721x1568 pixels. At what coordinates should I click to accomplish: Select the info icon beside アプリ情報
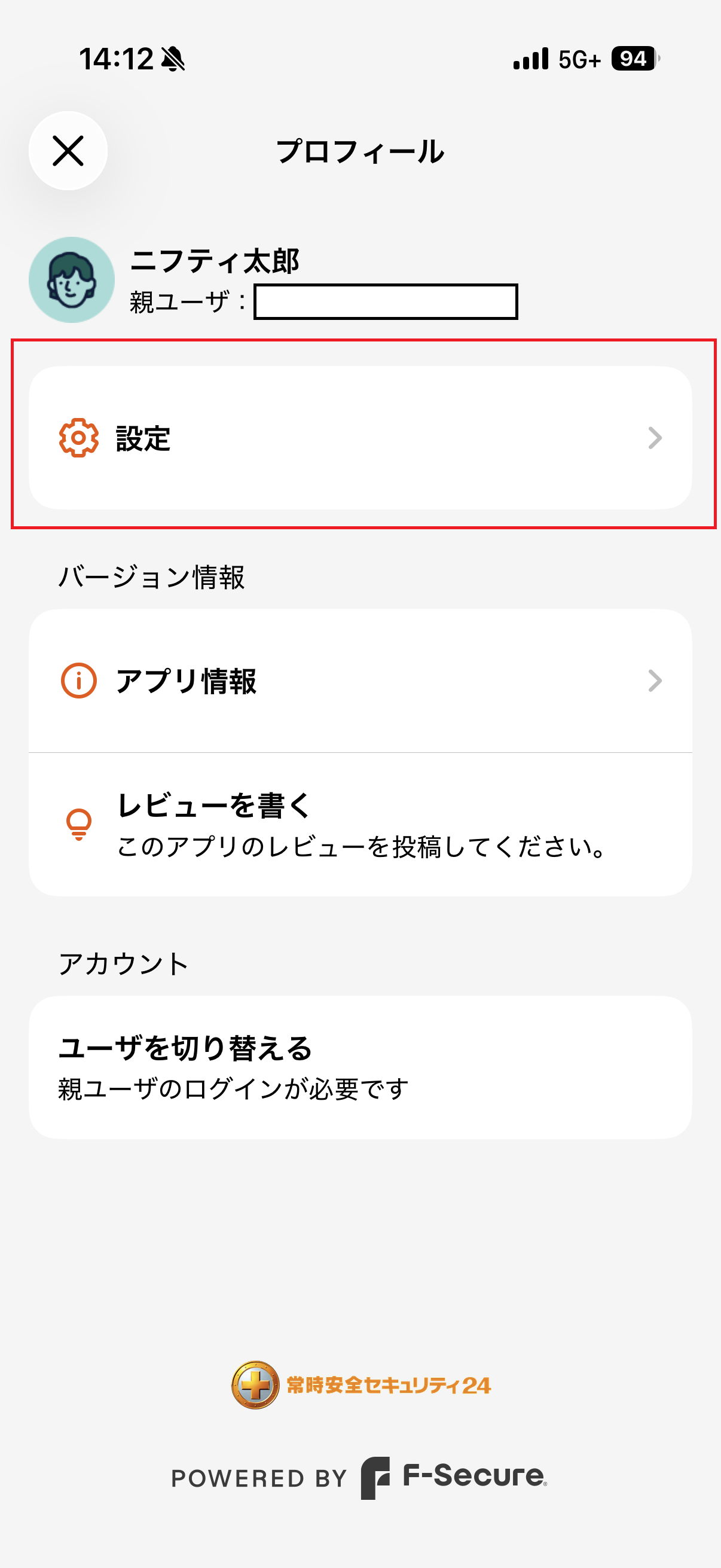78,682
